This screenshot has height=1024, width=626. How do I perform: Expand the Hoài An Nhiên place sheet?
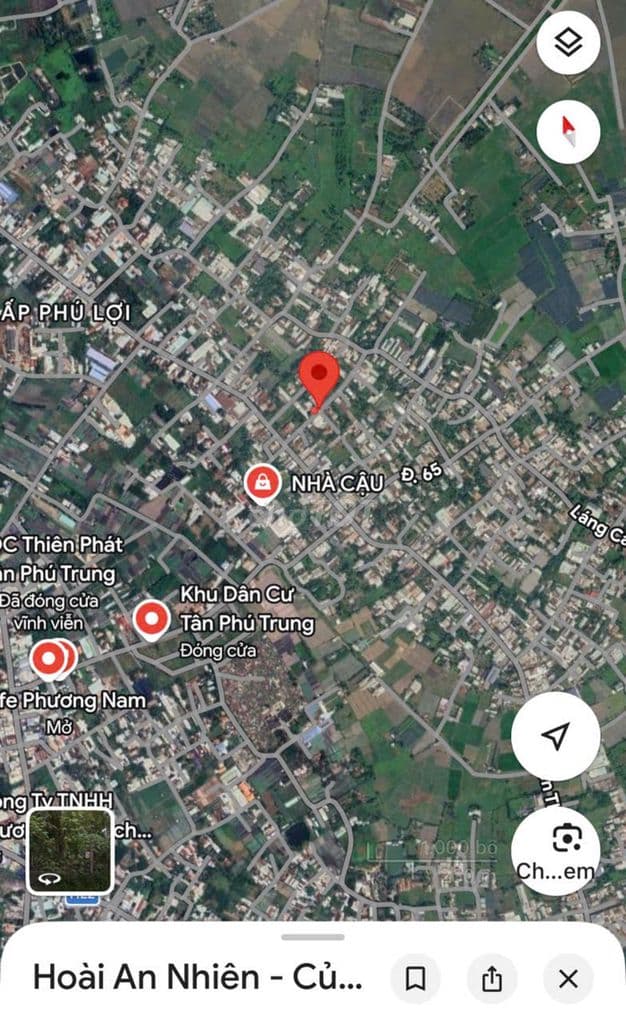[313, 937]
